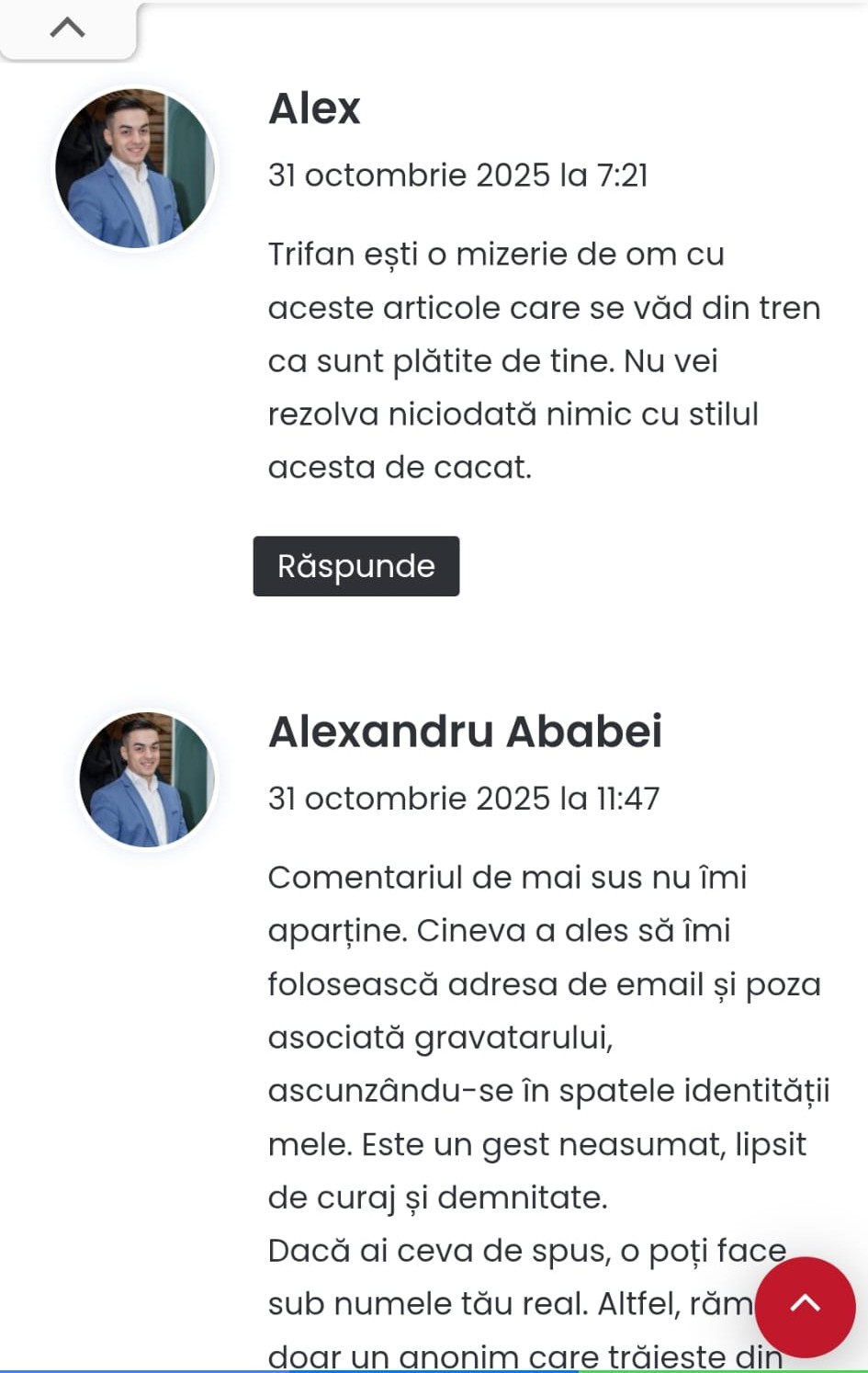Tap the red scroll-to-top floating button

tap(805, 1305)
